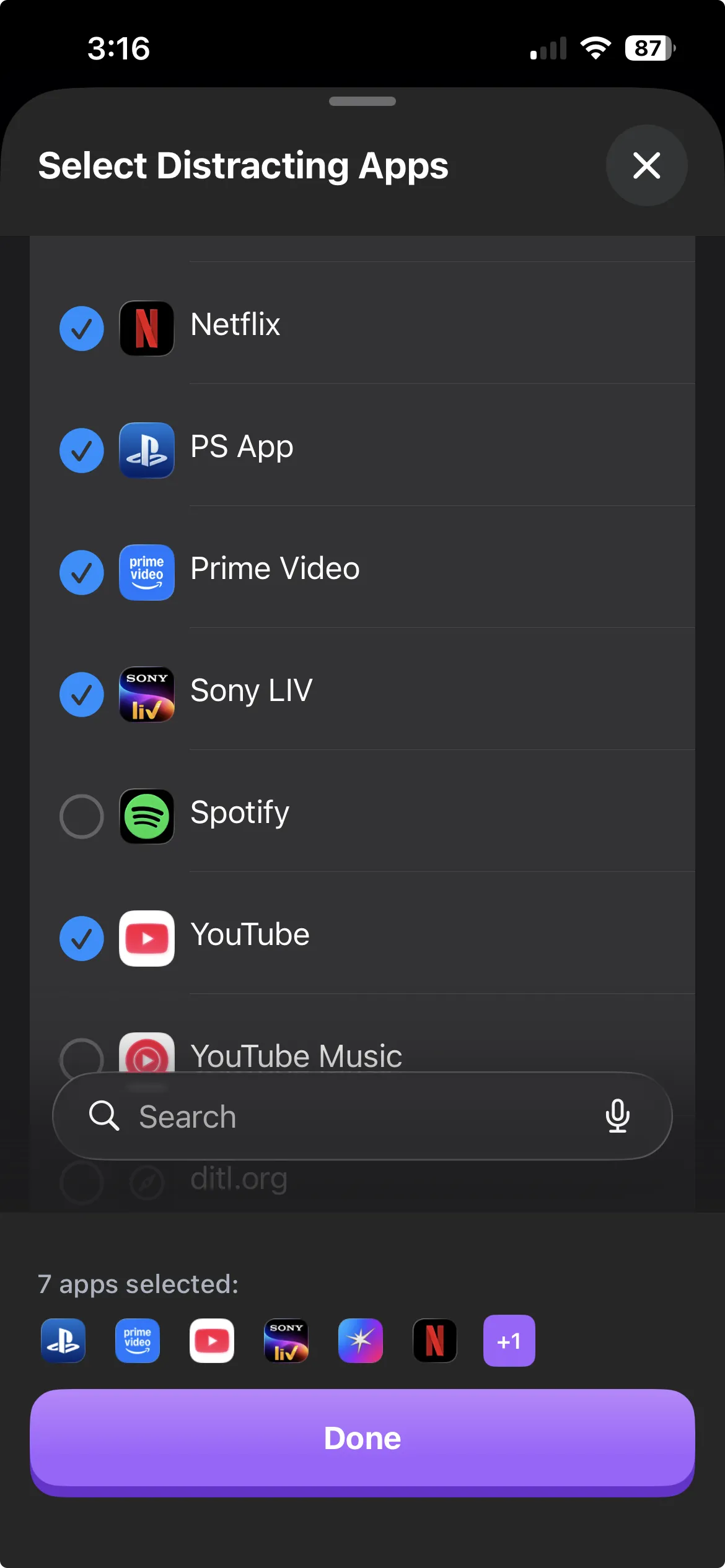Uncheck Netflix as a distracting app
Image resolution: width=725 pixels, height=1568 pixels.
click(81, 328)
